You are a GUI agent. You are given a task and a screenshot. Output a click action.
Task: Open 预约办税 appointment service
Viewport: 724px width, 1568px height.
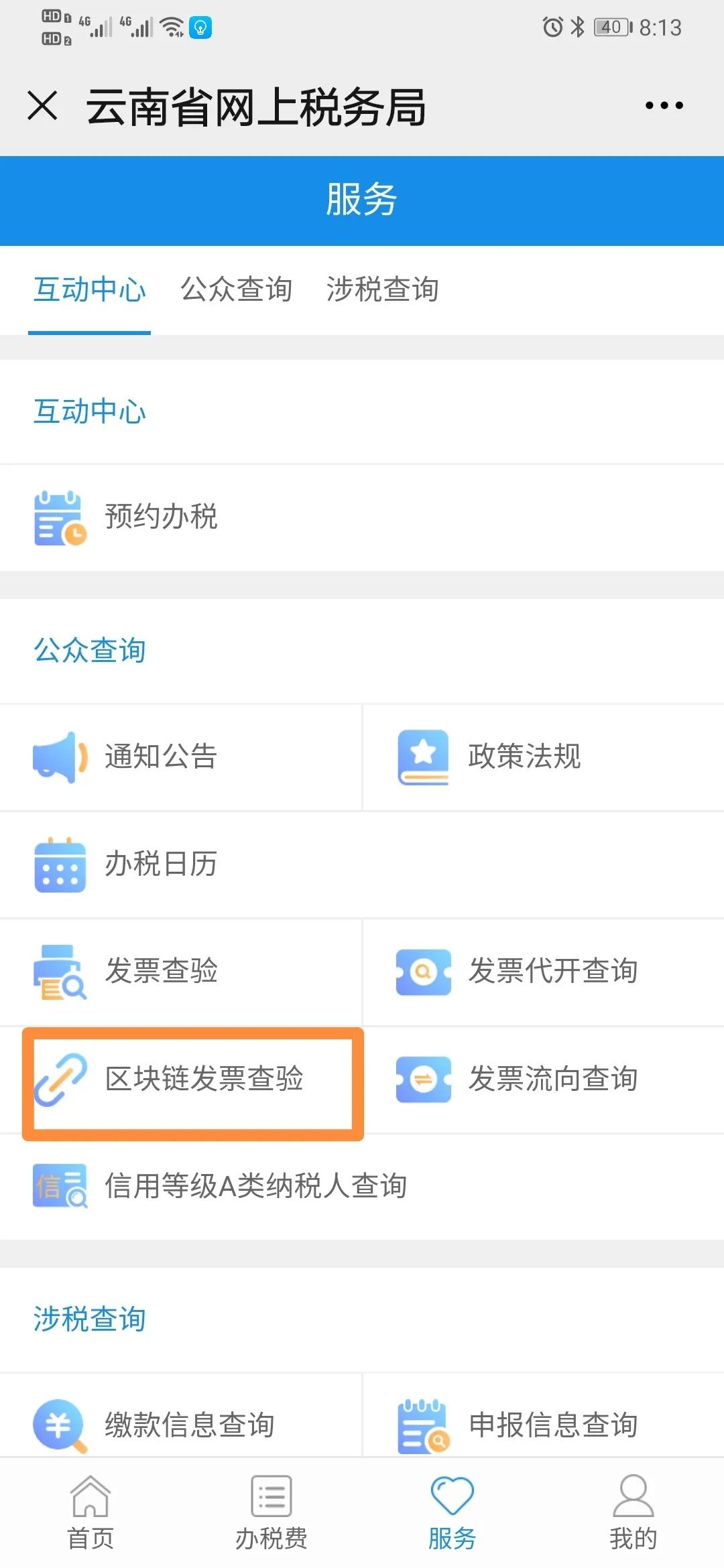pos(362,517)
